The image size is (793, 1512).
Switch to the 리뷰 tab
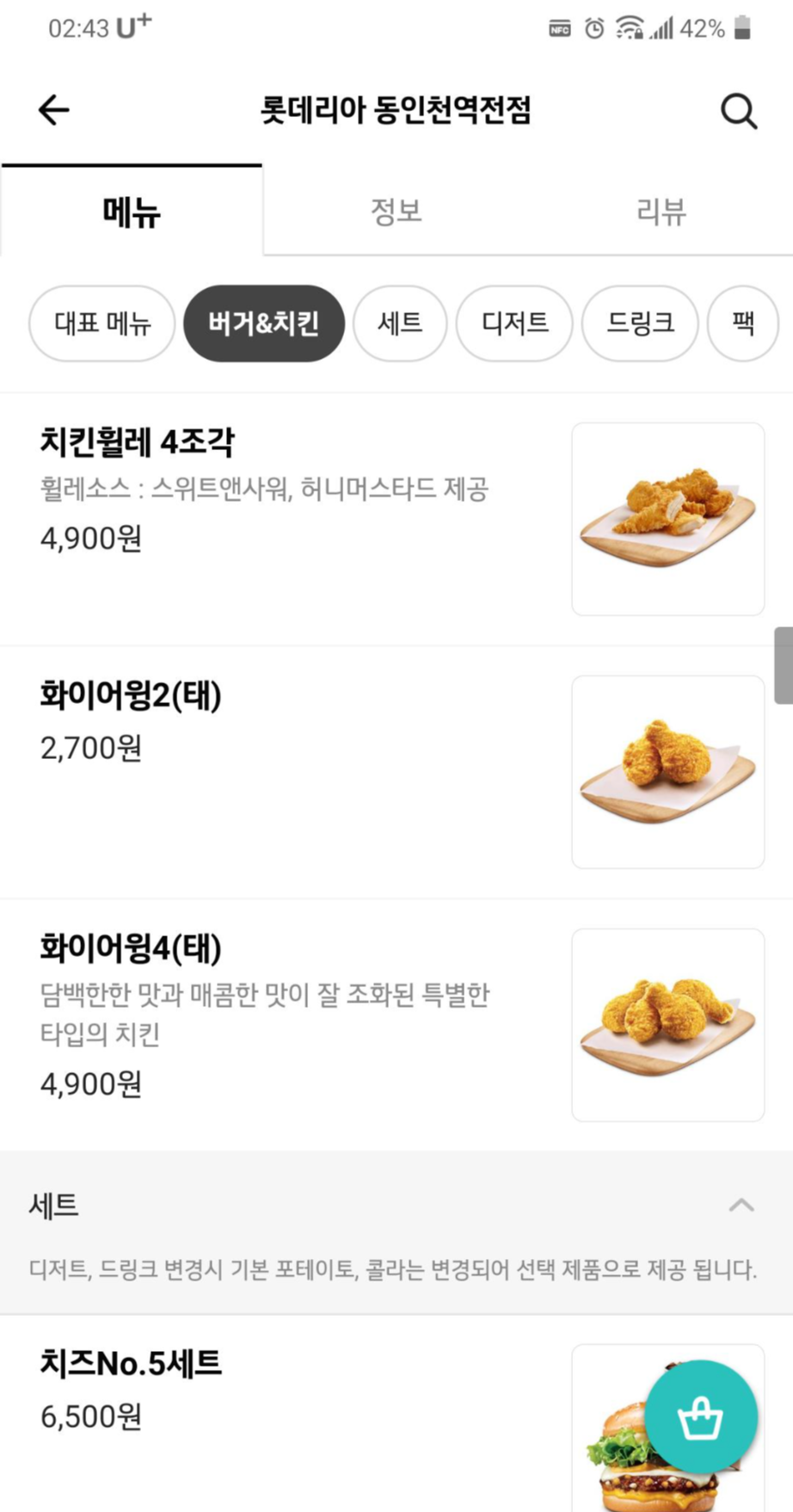point(661,212)
